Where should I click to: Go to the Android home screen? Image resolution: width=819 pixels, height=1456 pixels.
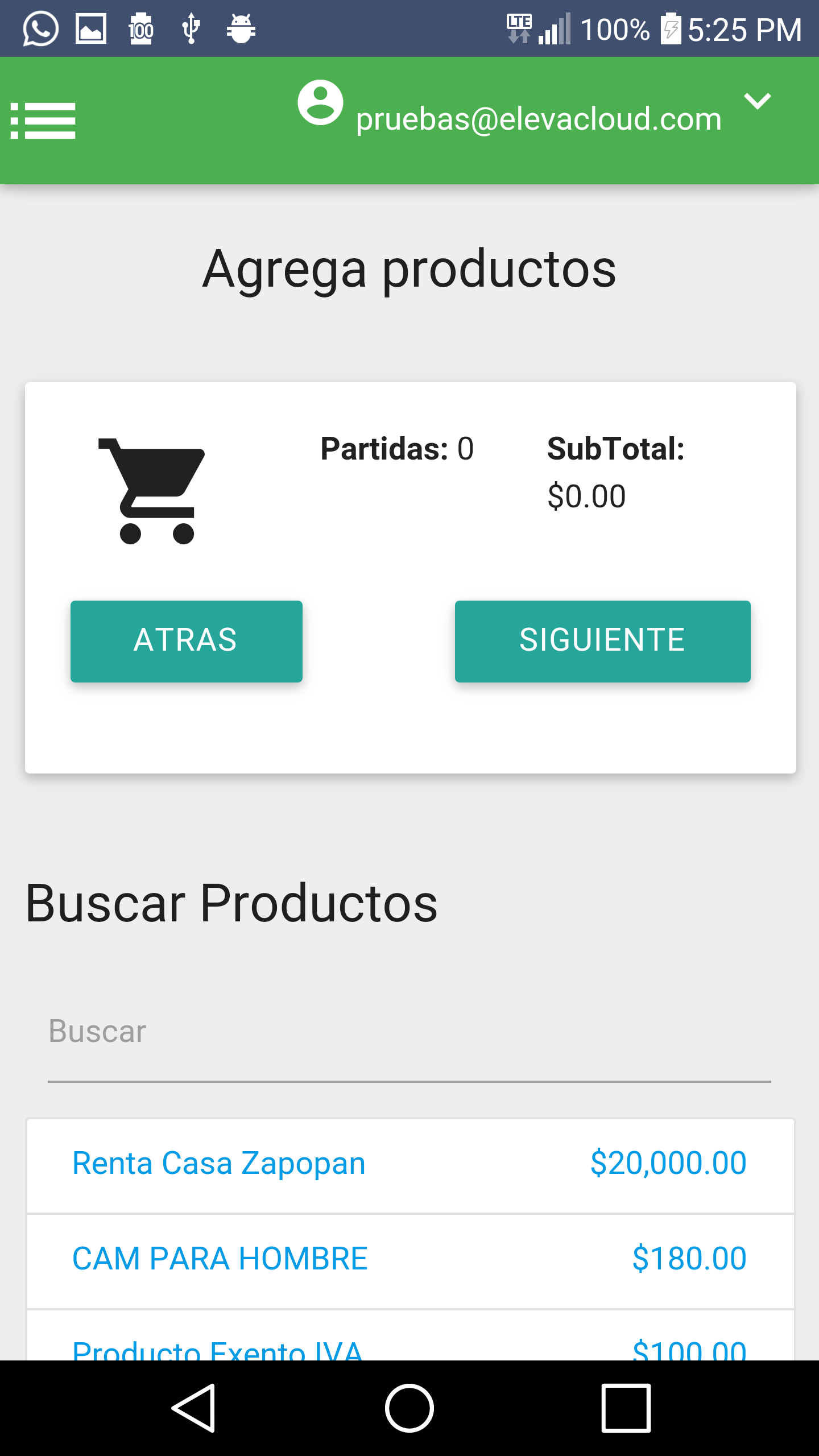[x=409, y=1408]
